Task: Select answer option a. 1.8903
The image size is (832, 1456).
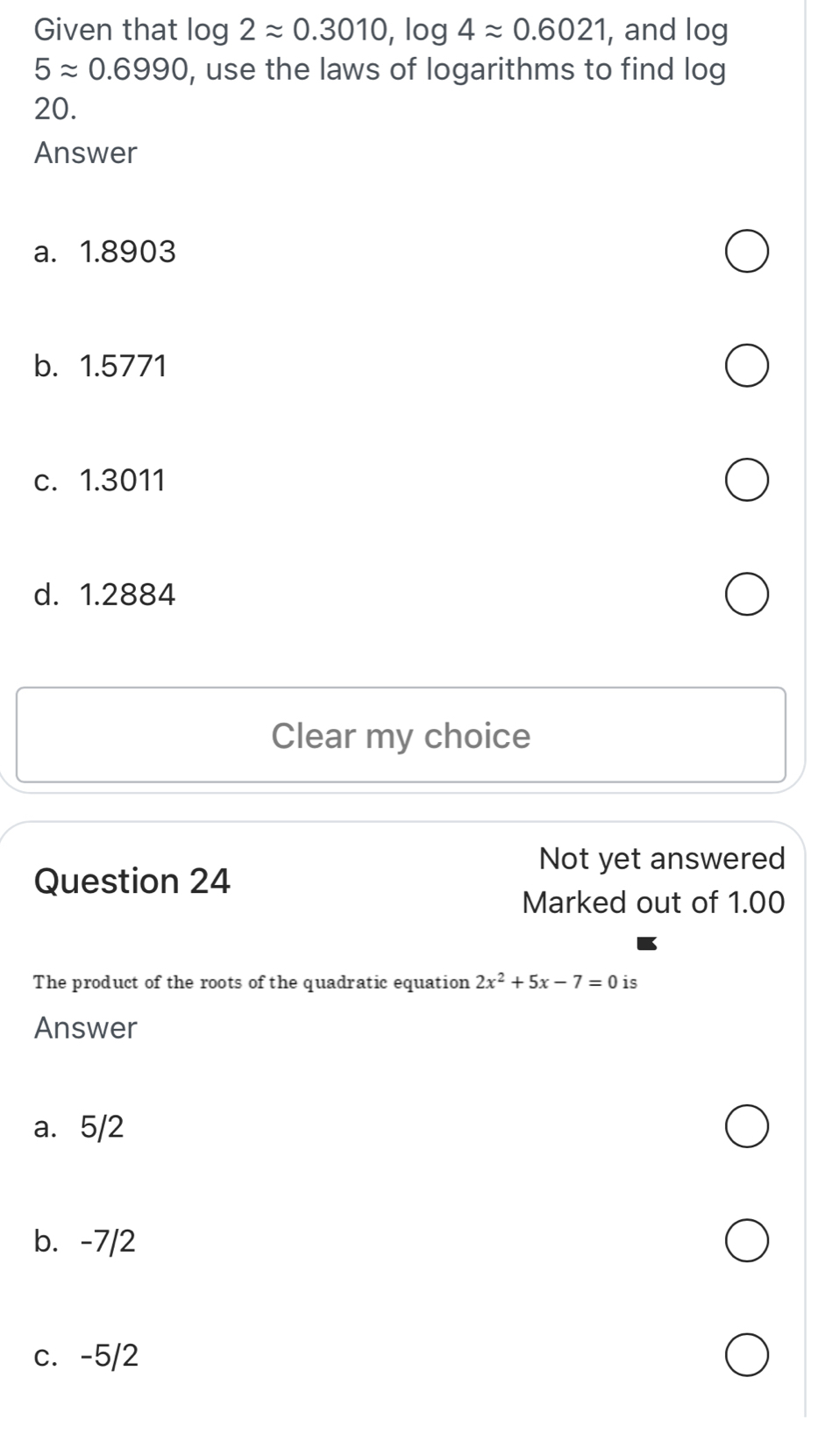Action: (748, 250)
